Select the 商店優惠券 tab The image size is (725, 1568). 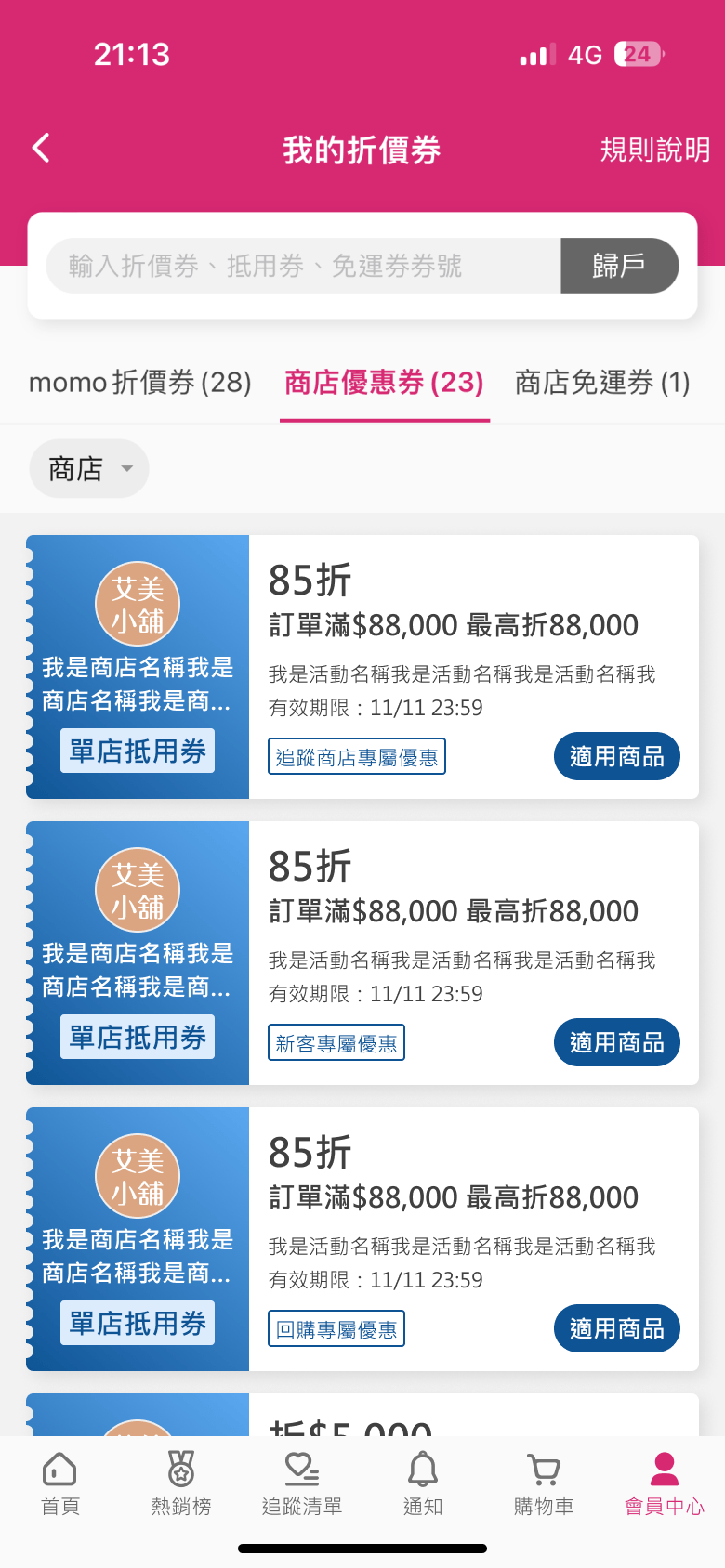pos(384,383)
